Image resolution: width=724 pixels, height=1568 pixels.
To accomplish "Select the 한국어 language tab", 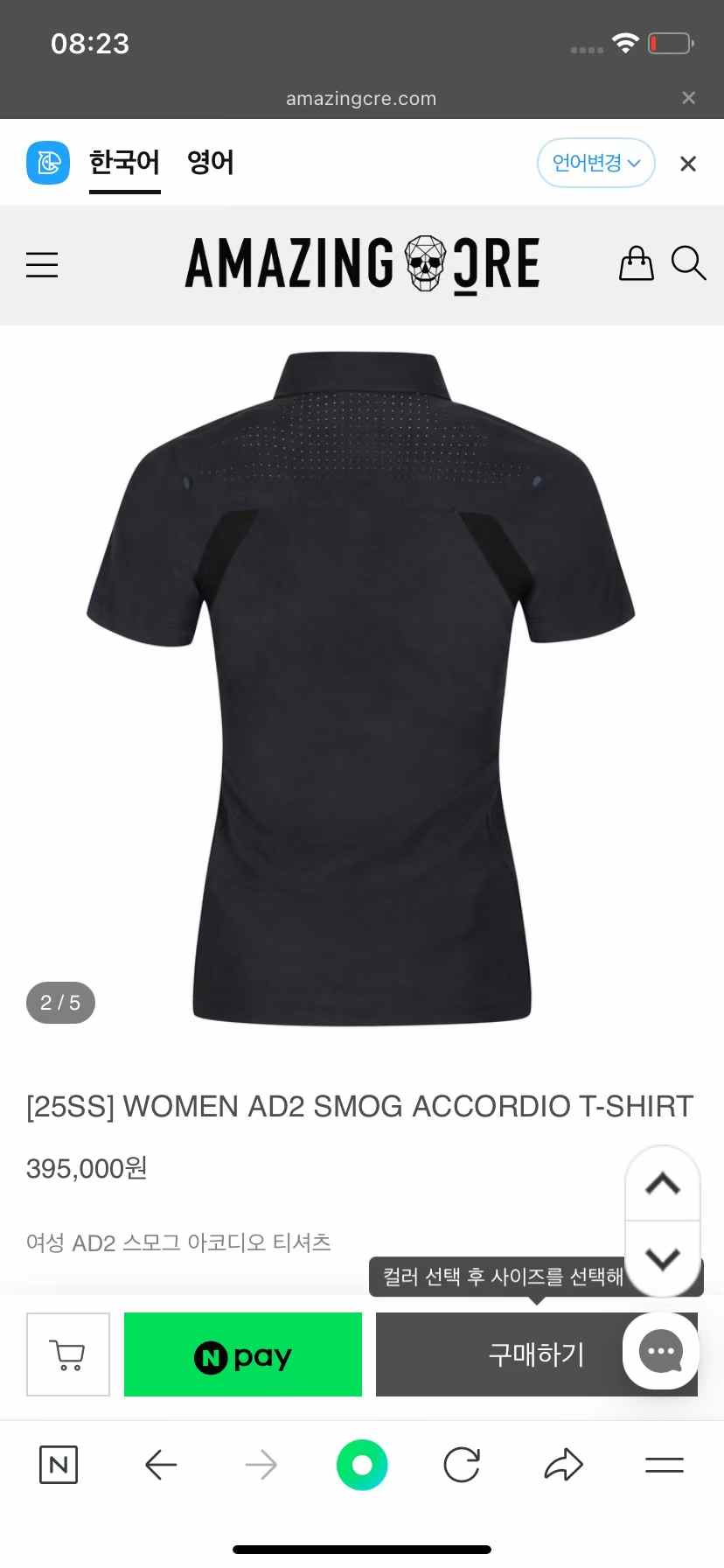I will tap(124, 163).
